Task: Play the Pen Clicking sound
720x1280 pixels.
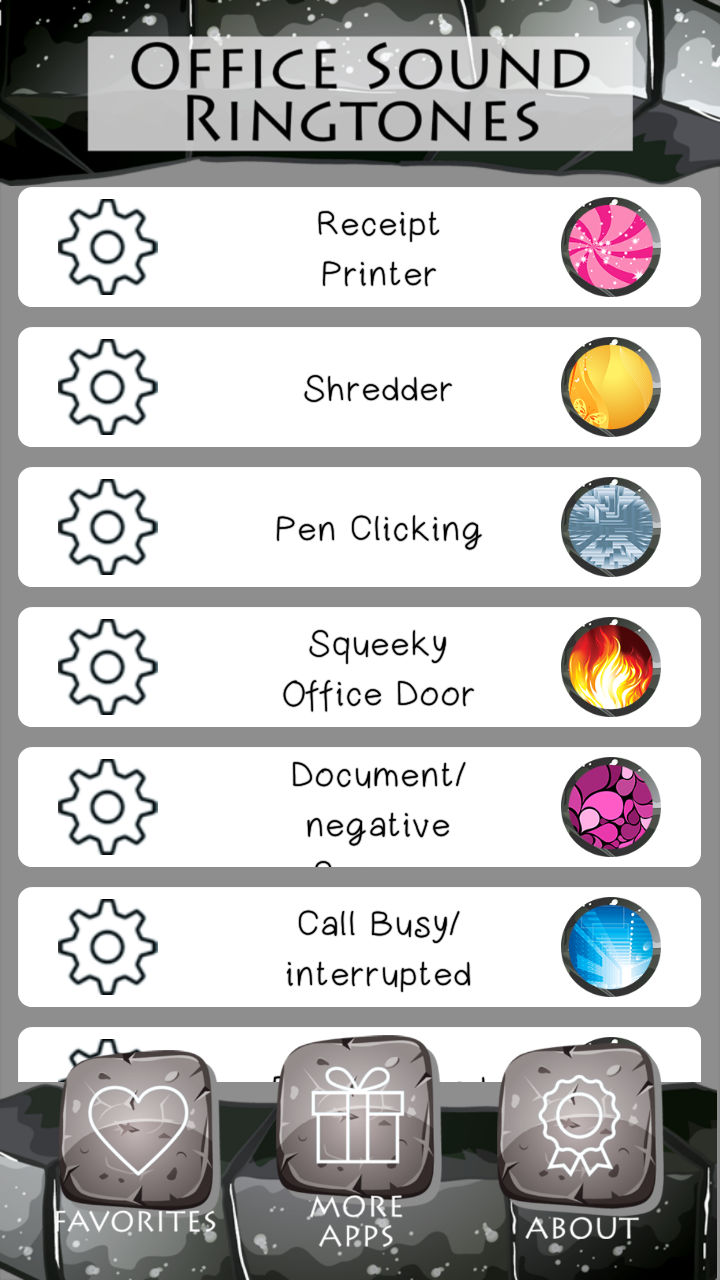Action: tap(610, 527)
